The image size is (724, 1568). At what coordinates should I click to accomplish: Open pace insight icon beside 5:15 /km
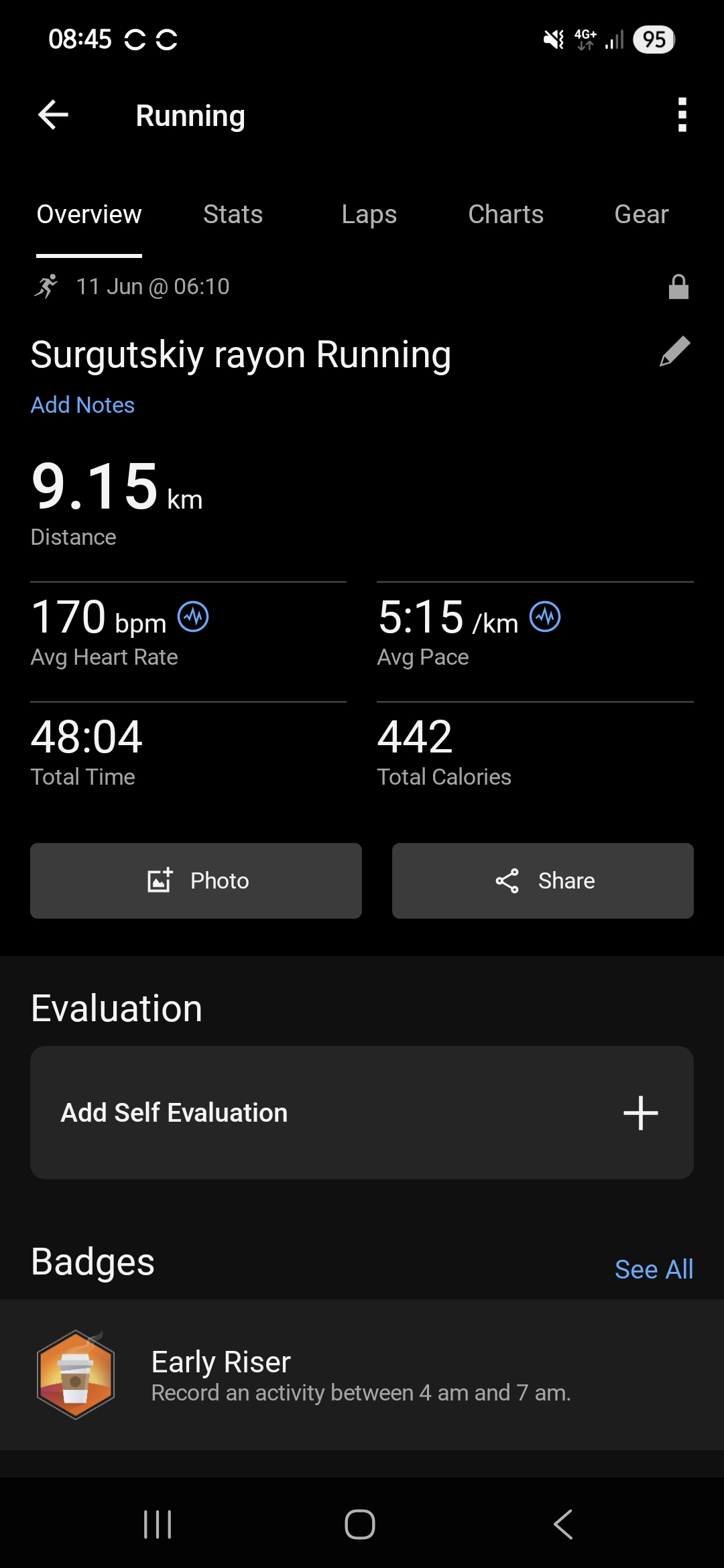point(545,616)
